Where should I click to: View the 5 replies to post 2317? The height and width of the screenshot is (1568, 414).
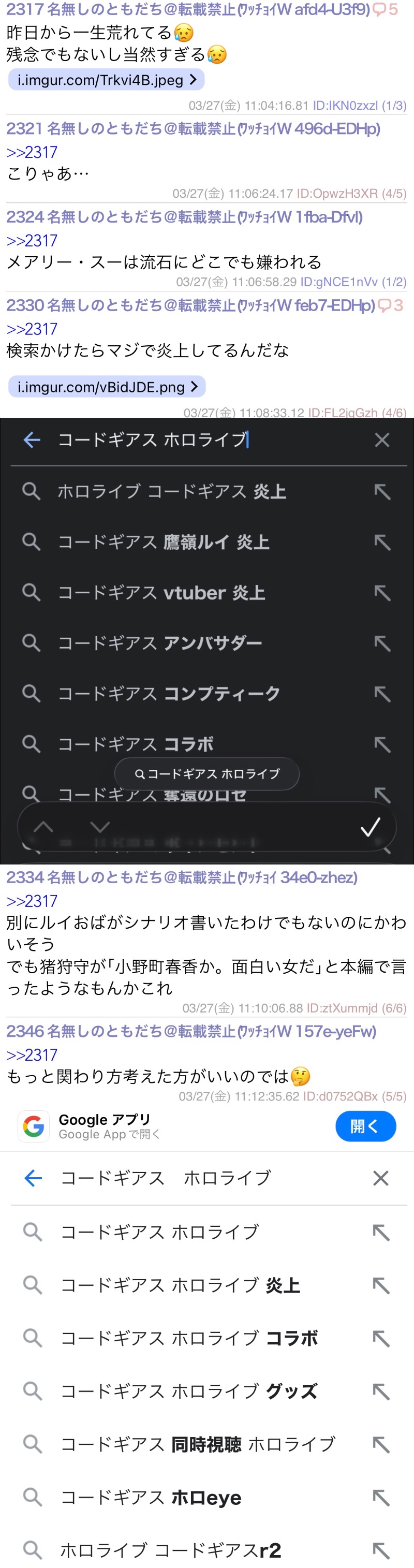coord(386,10)
